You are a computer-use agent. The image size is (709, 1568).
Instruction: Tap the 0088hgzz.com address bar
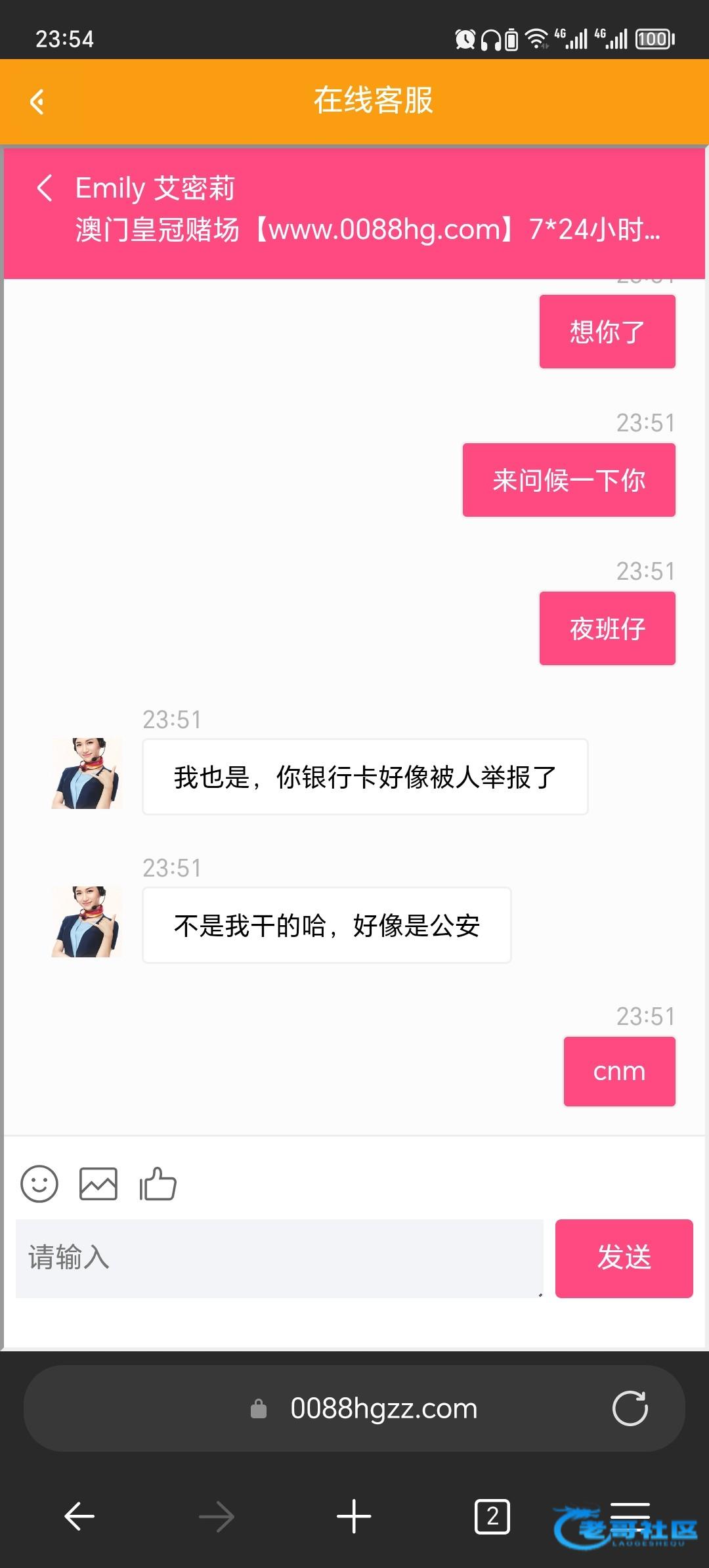383,1408
